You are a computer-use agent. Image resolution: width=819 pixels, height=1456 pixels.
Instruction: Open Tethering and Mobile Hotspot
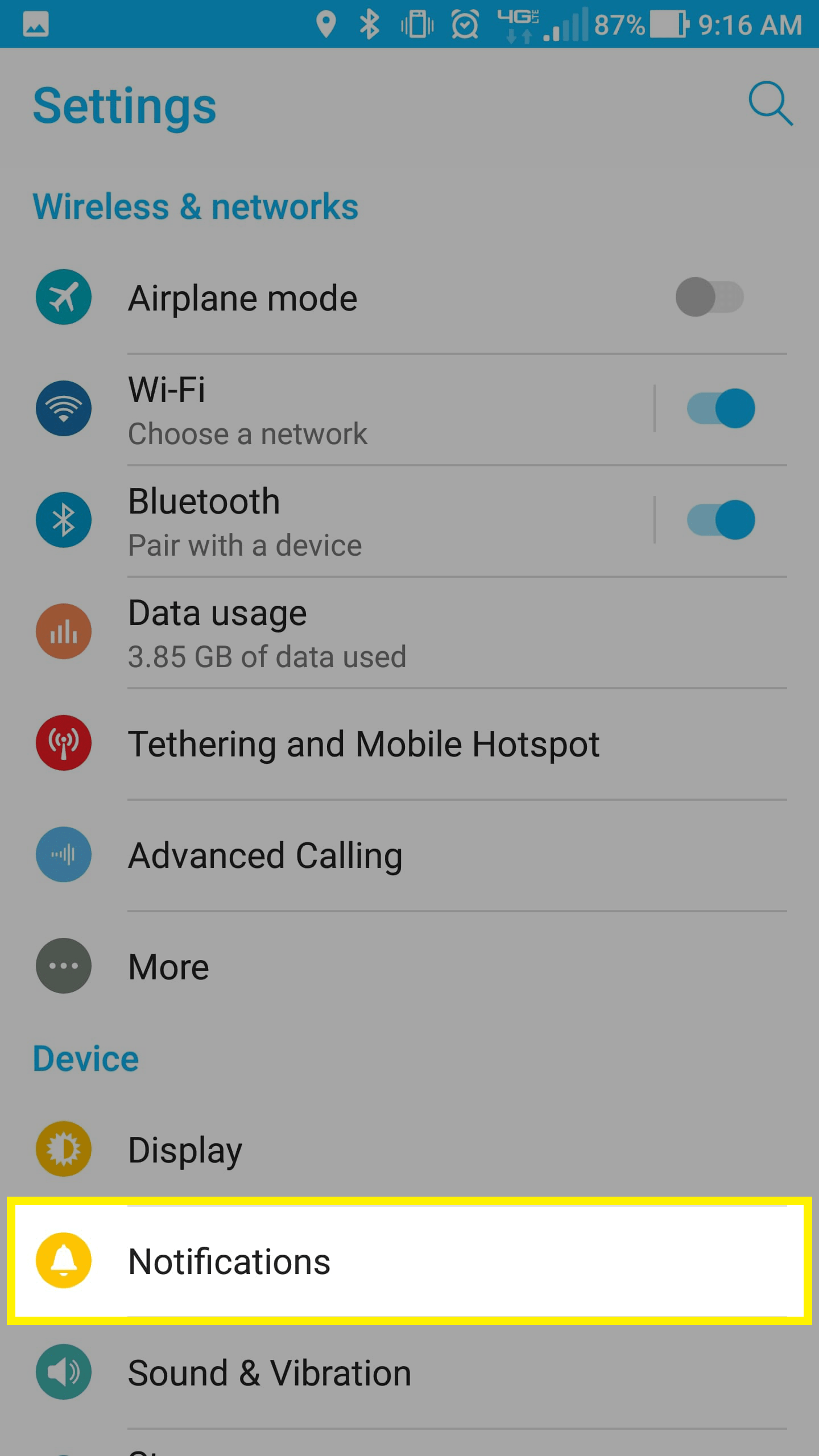[409, 744]
